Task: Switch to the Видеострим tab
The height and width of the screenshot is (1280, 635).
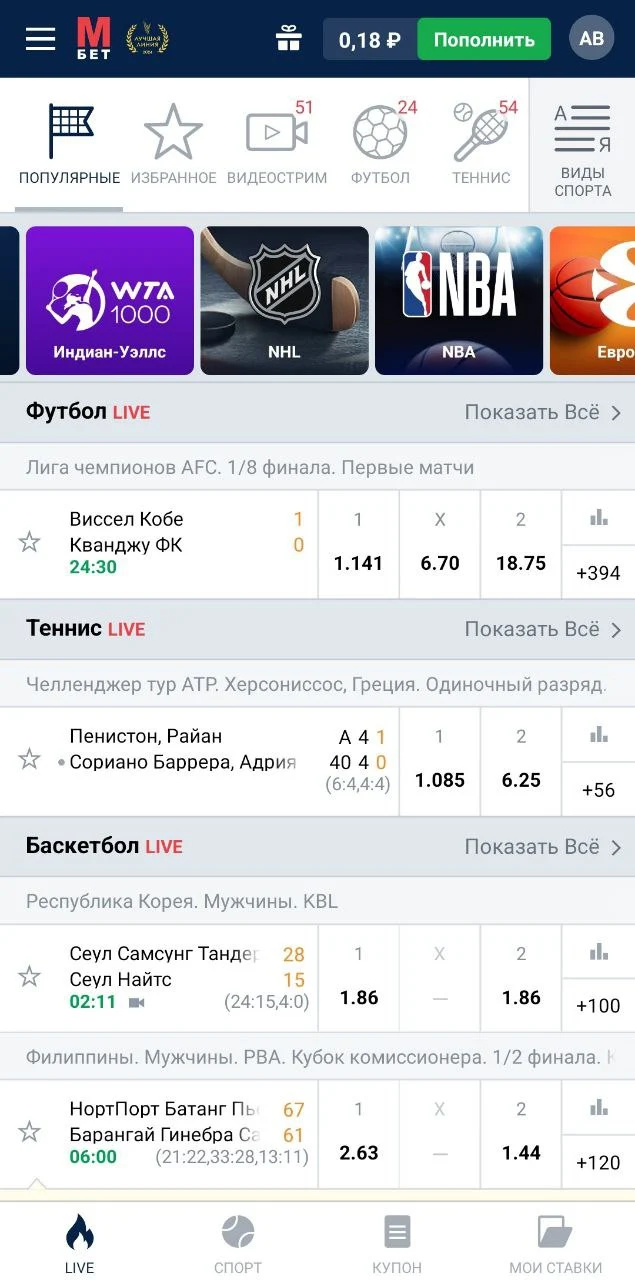Action: point(277,145)
